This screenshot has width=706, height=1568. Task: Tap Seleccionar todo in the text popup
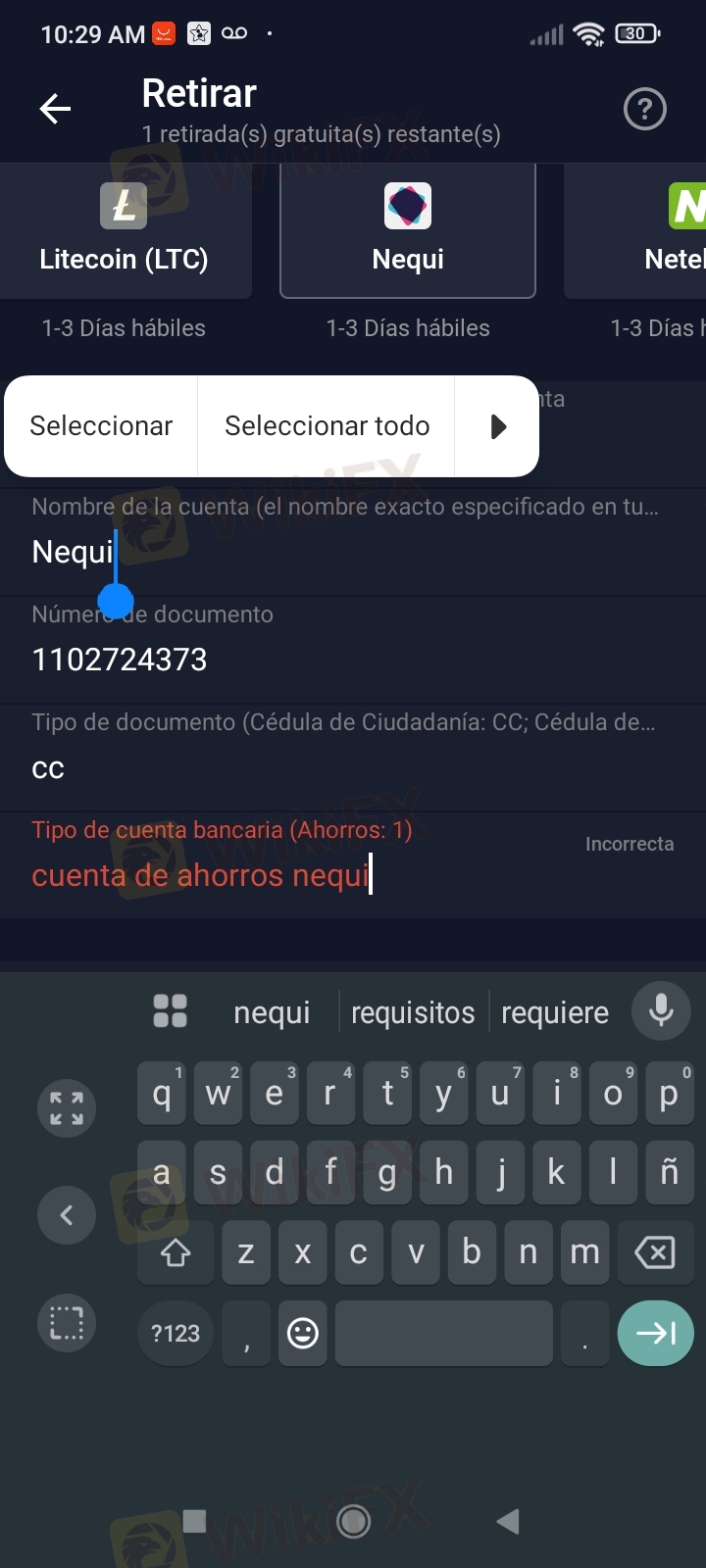[x=327, y=426]
